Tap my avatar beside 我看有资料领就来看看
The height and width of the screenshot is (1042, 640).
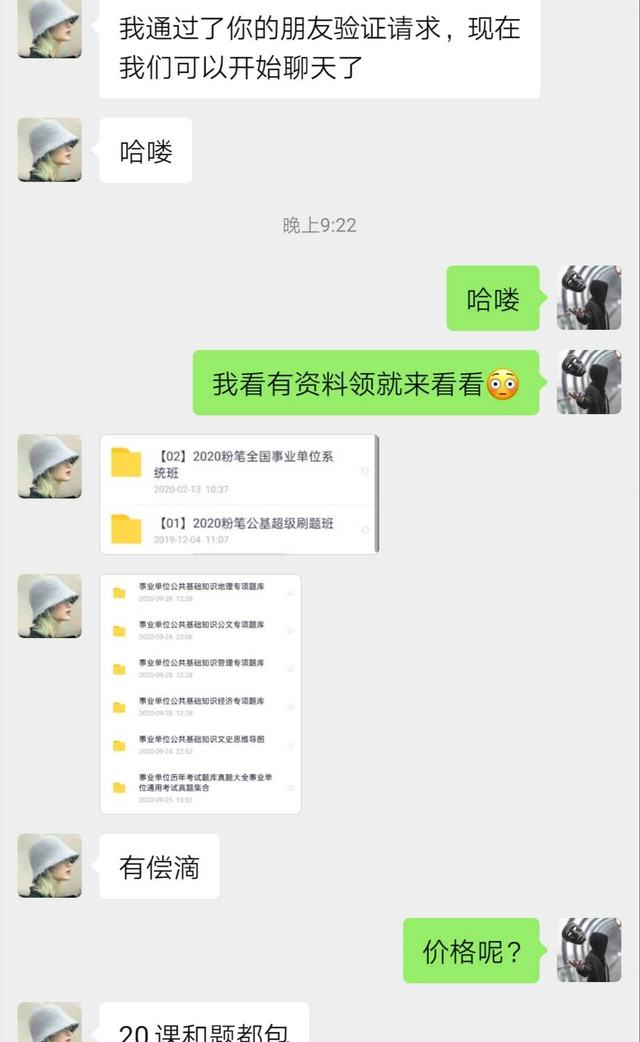point(589,382)
